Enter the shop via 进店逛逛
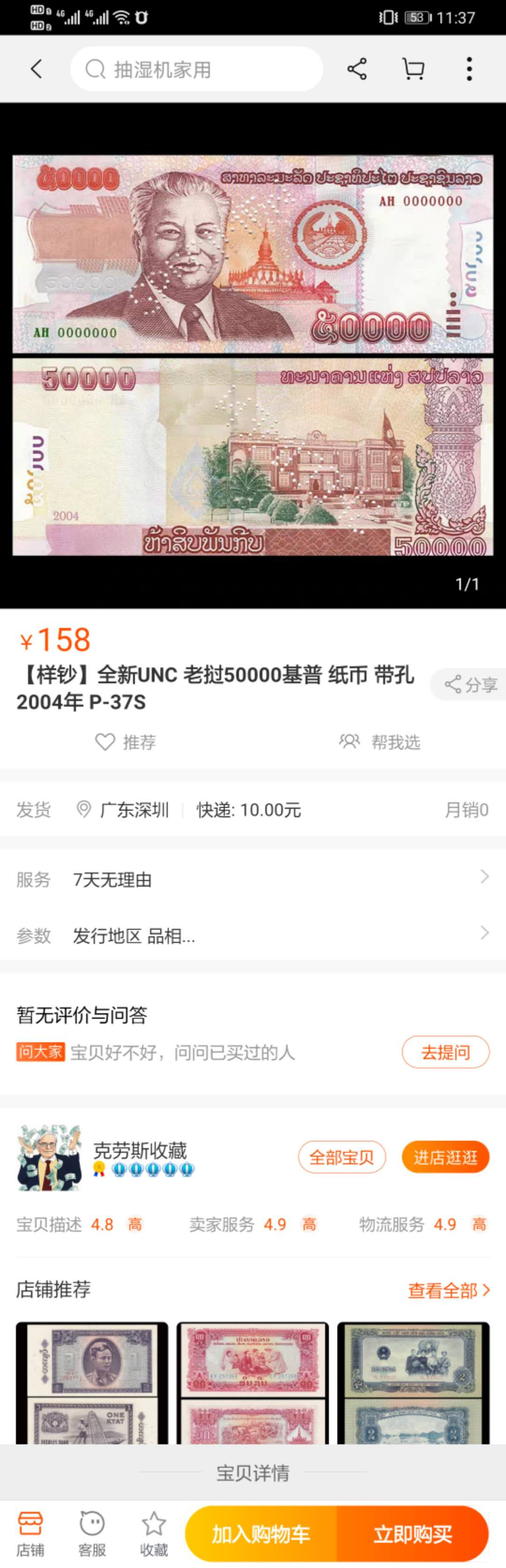Screen dimensions: 506x1568 pos(445,1157)
